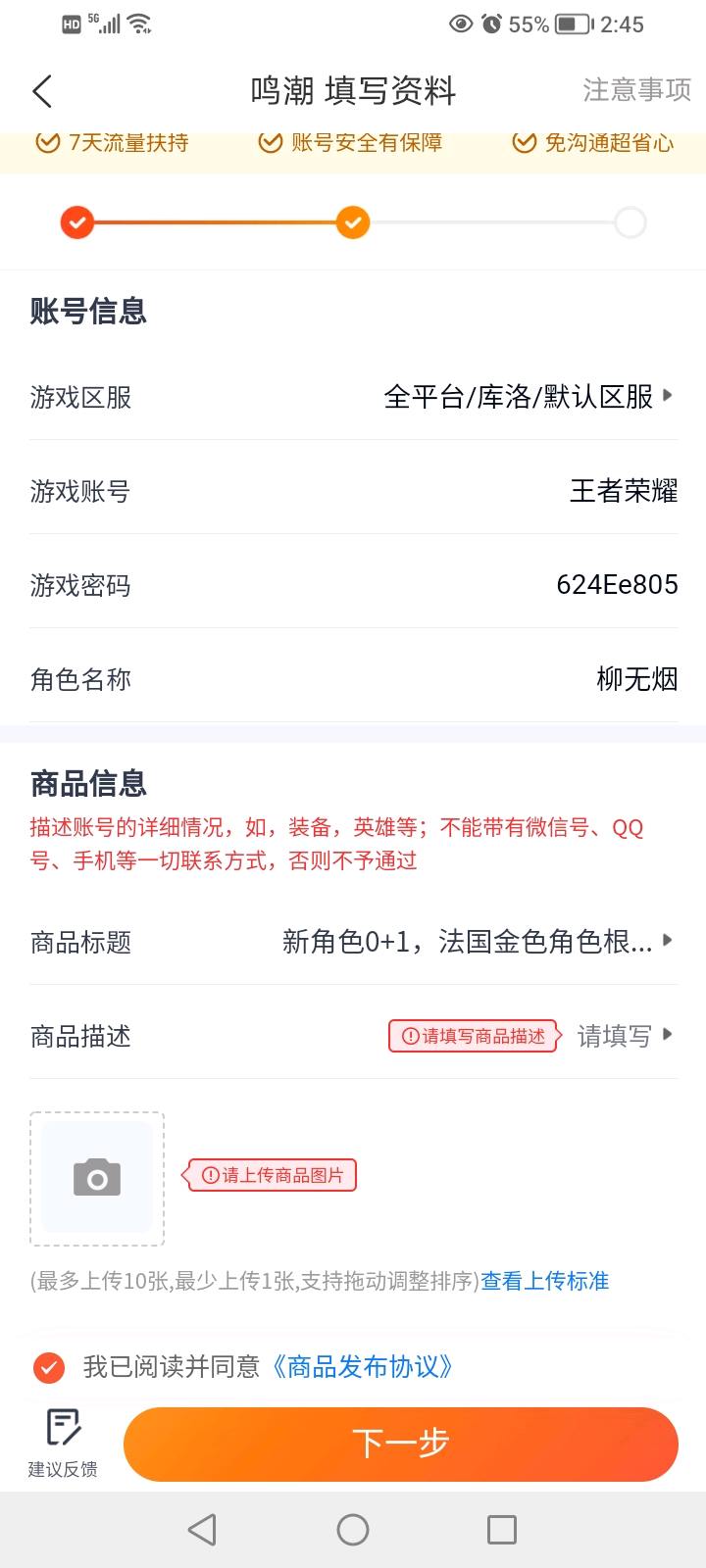
Task: Go back from the 填写资料 page
Action: (42, 91)
